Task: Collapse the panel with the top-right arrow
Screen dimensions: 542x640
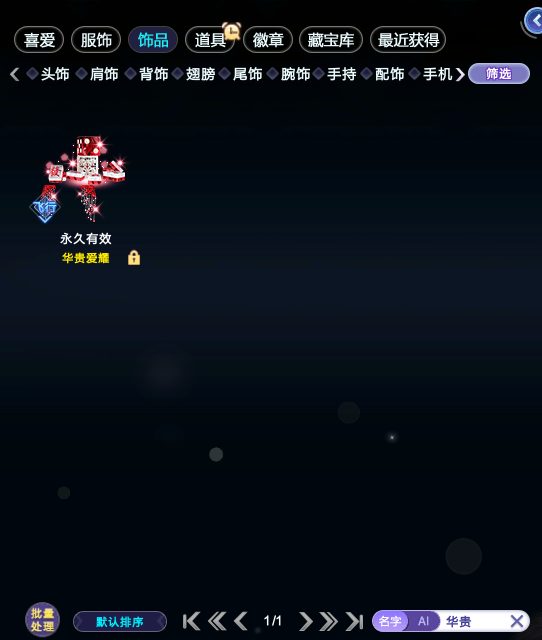Action: click(x=534, y=20)
